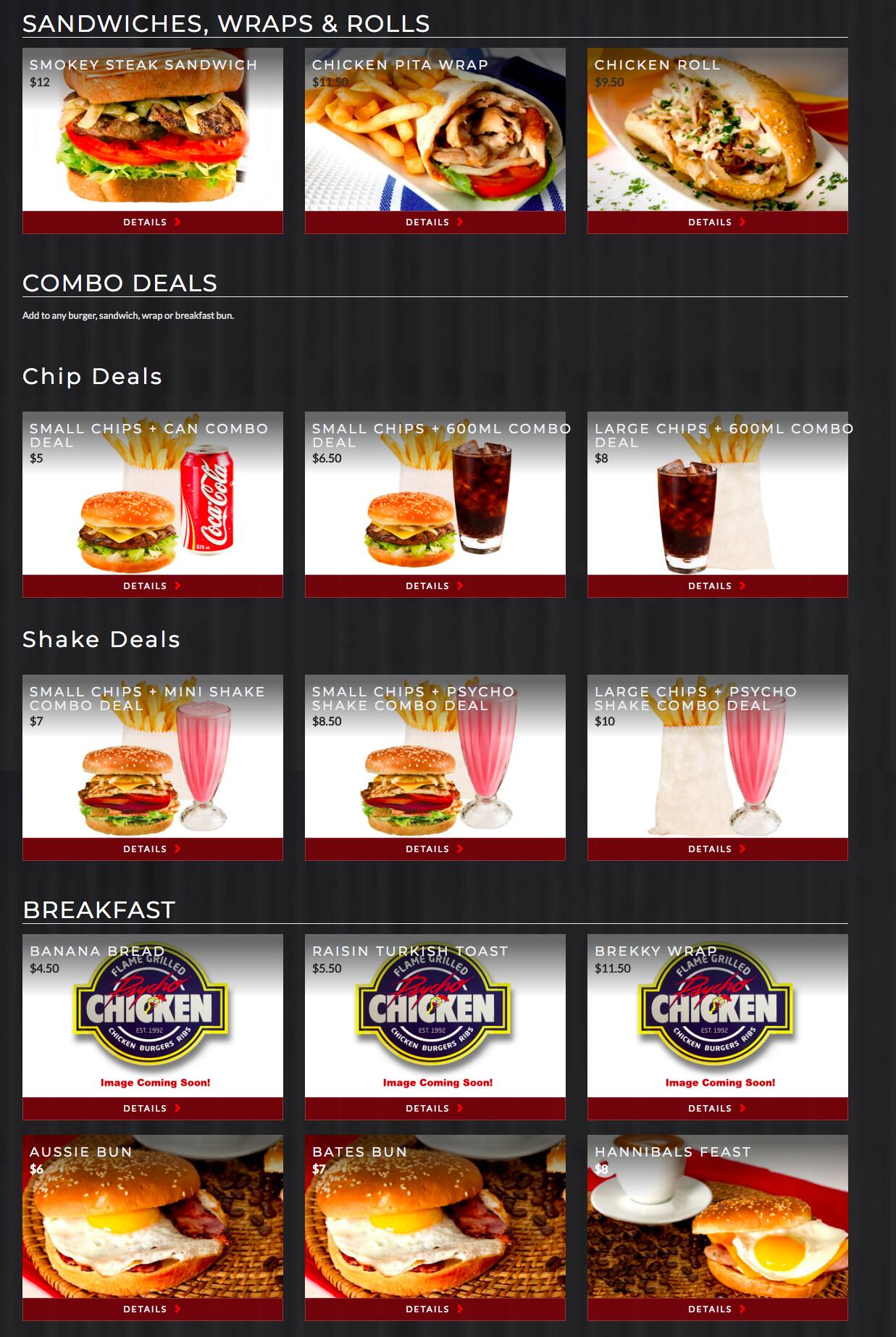Expand details for the Bates Bun
Image resolution: width=896 pixels, height=1337 pixels.
(x=435, y=1309)
